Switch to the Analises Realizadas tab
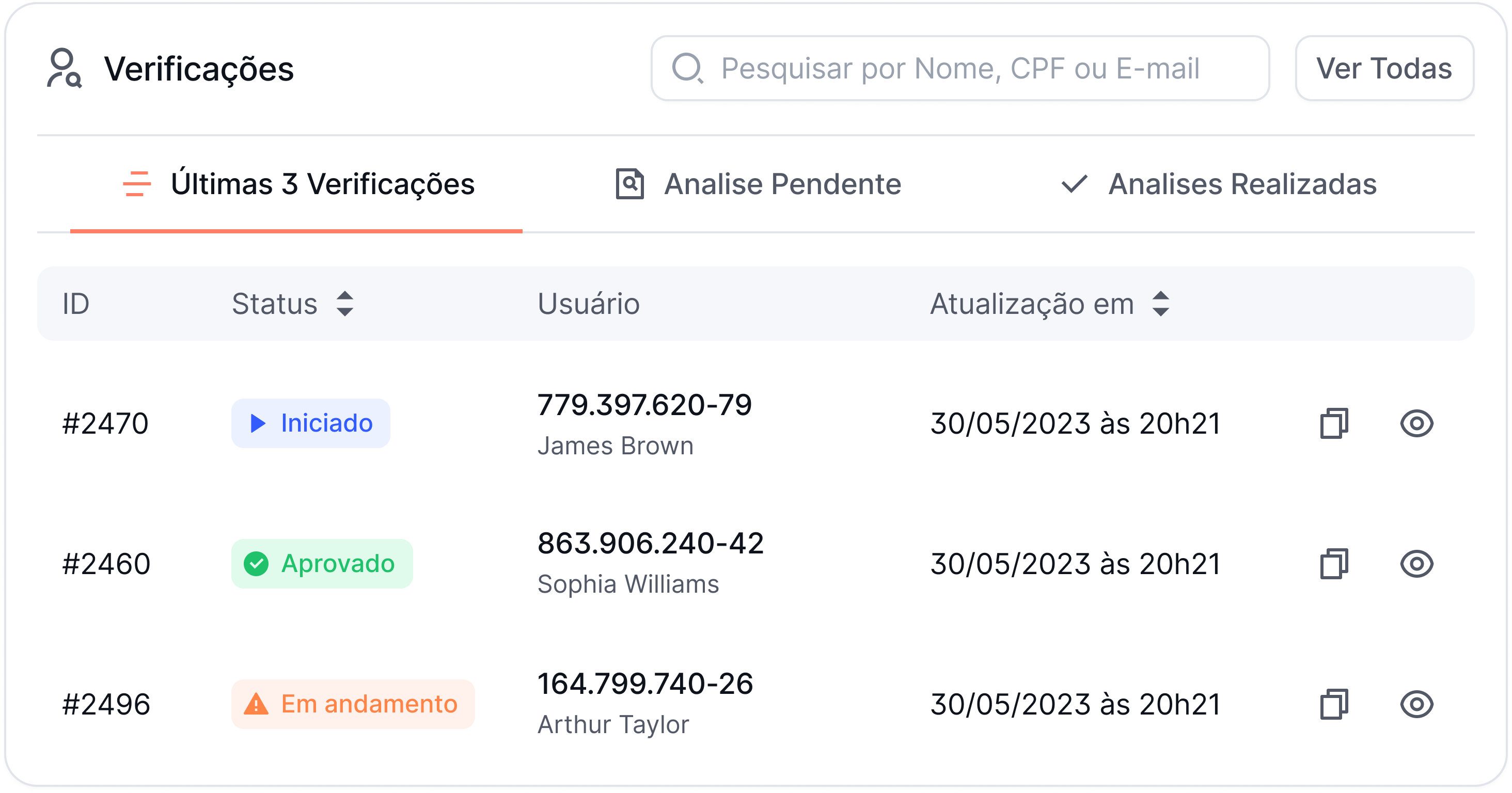Image resolution: width=1512 pixels, height=793 pixels. tap(1219, 184)
